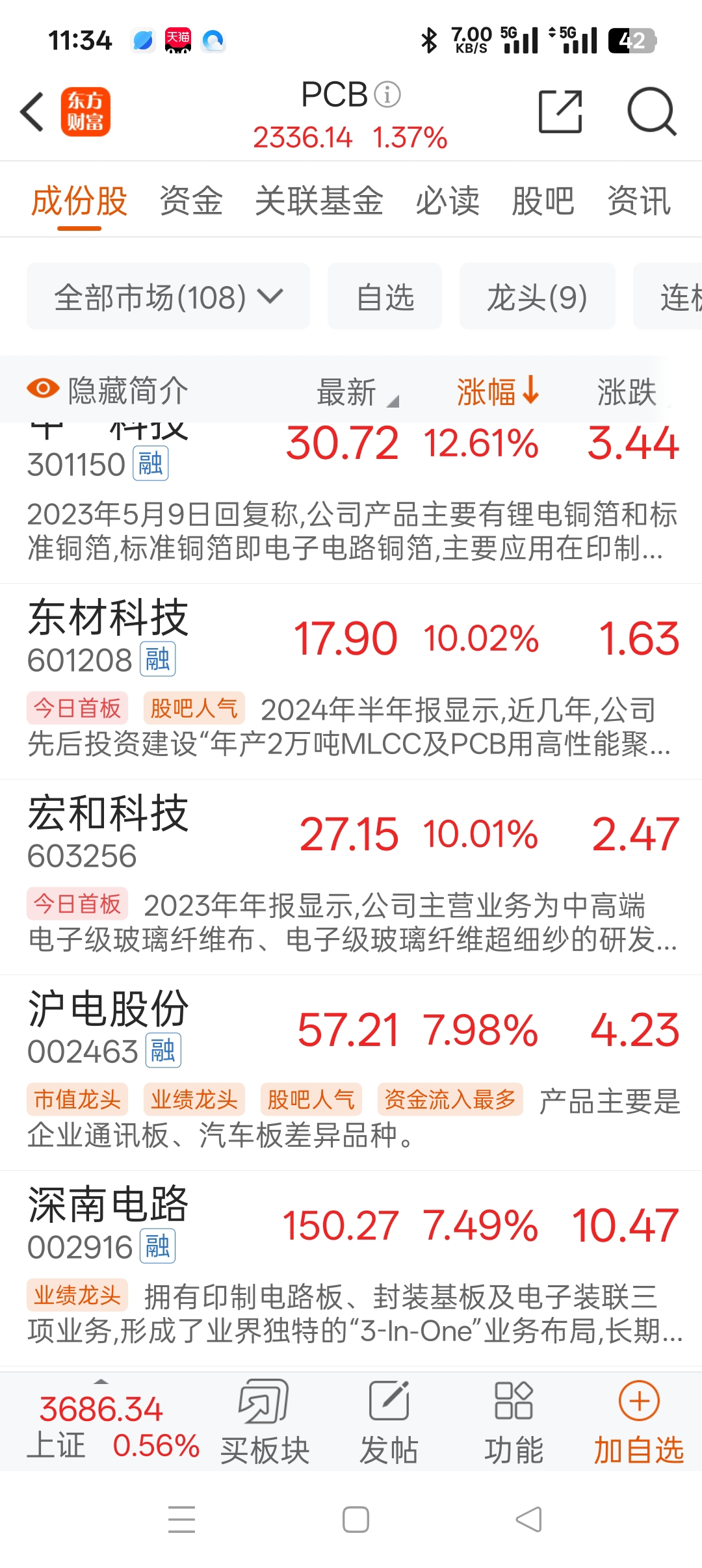This screenshot has height=1568, width=702.
Task: Go back using the top-left arrow
Action: pyautogui.click(x=32, y=112)
